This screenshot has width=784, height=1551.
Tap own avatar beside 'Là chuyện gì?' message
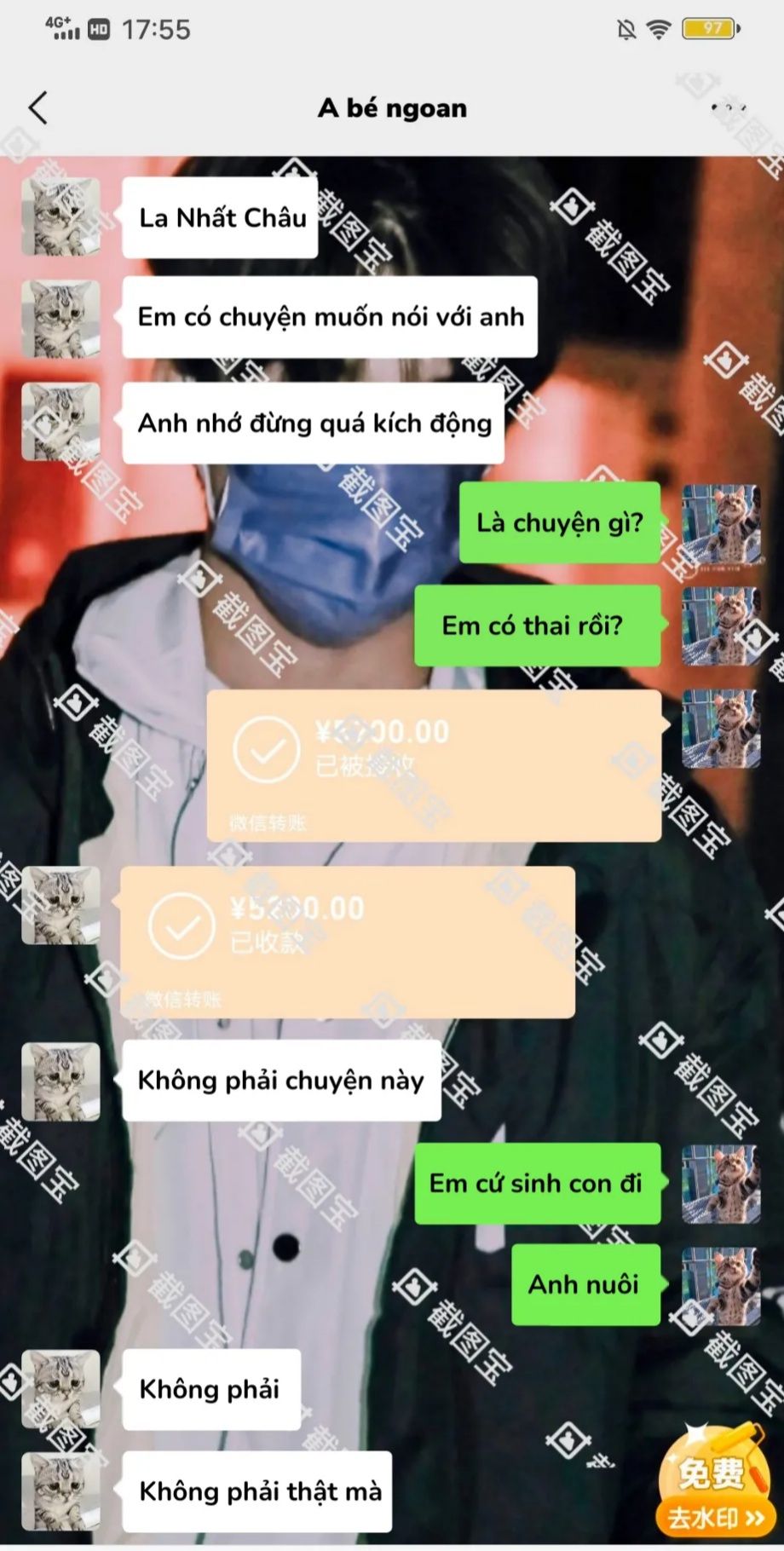(x=721, y=523)
